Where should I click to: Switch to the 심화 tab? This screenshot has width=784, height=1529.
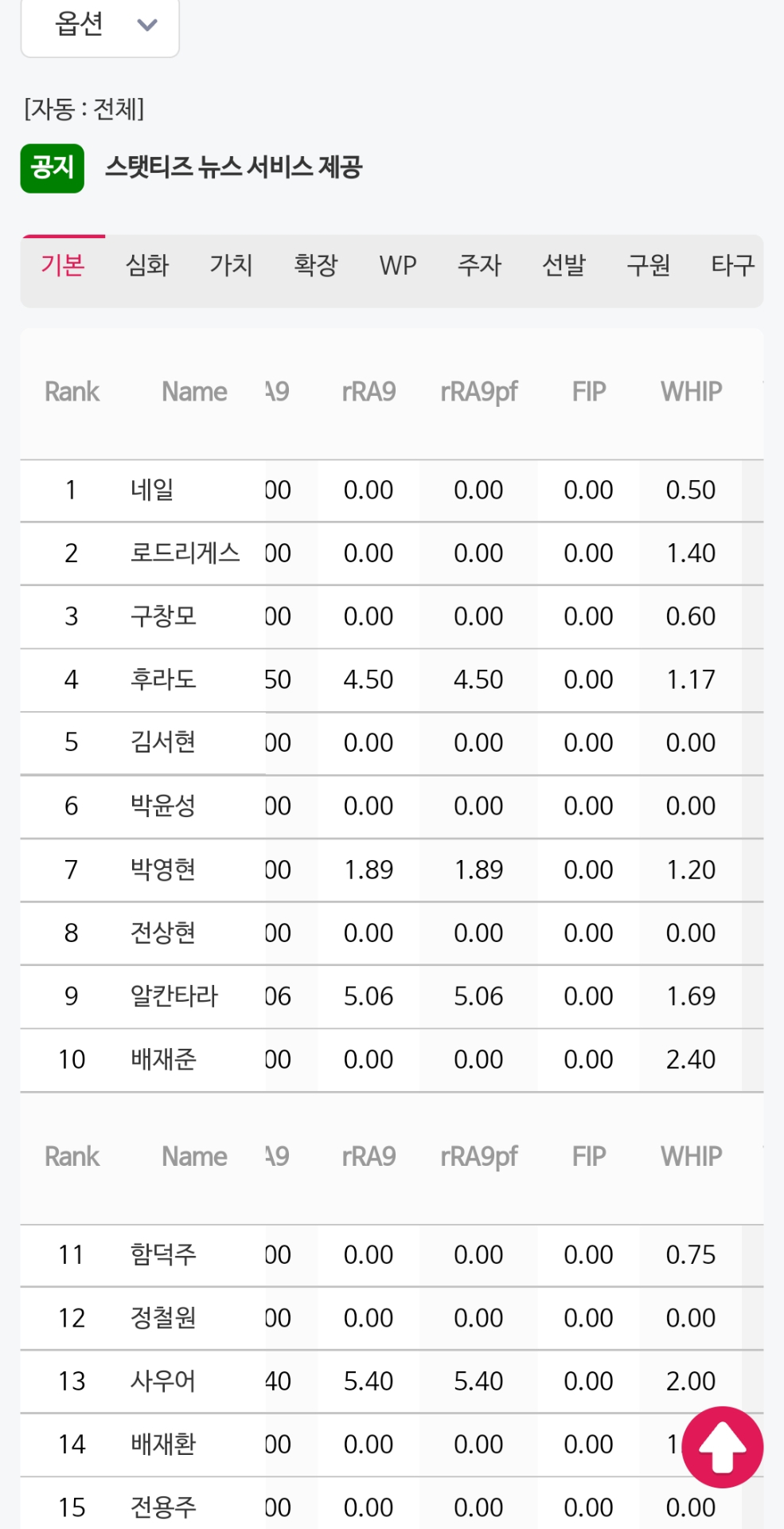147,265
